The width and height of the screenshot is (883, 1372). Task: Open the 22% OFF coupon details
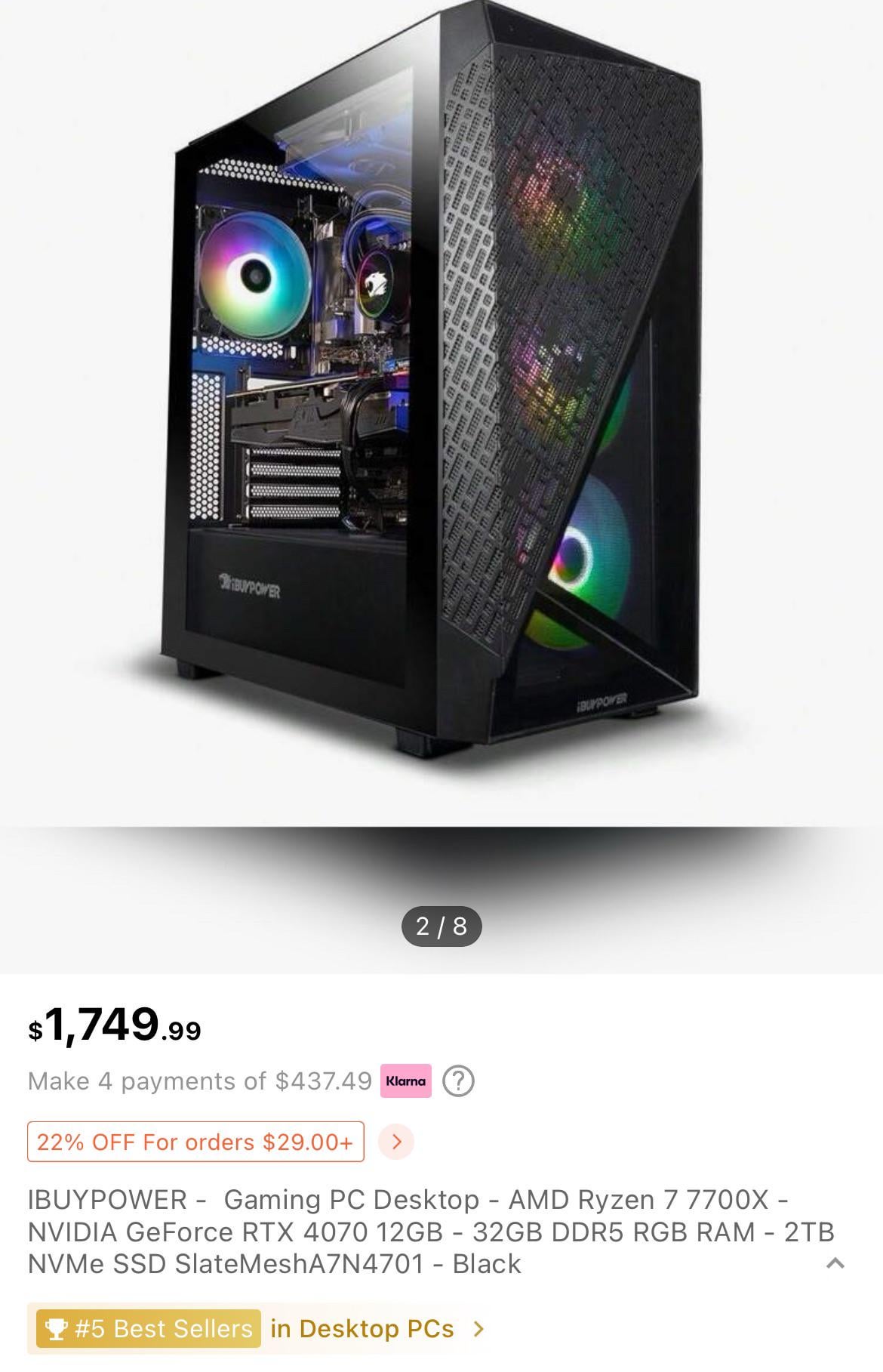195,1142
